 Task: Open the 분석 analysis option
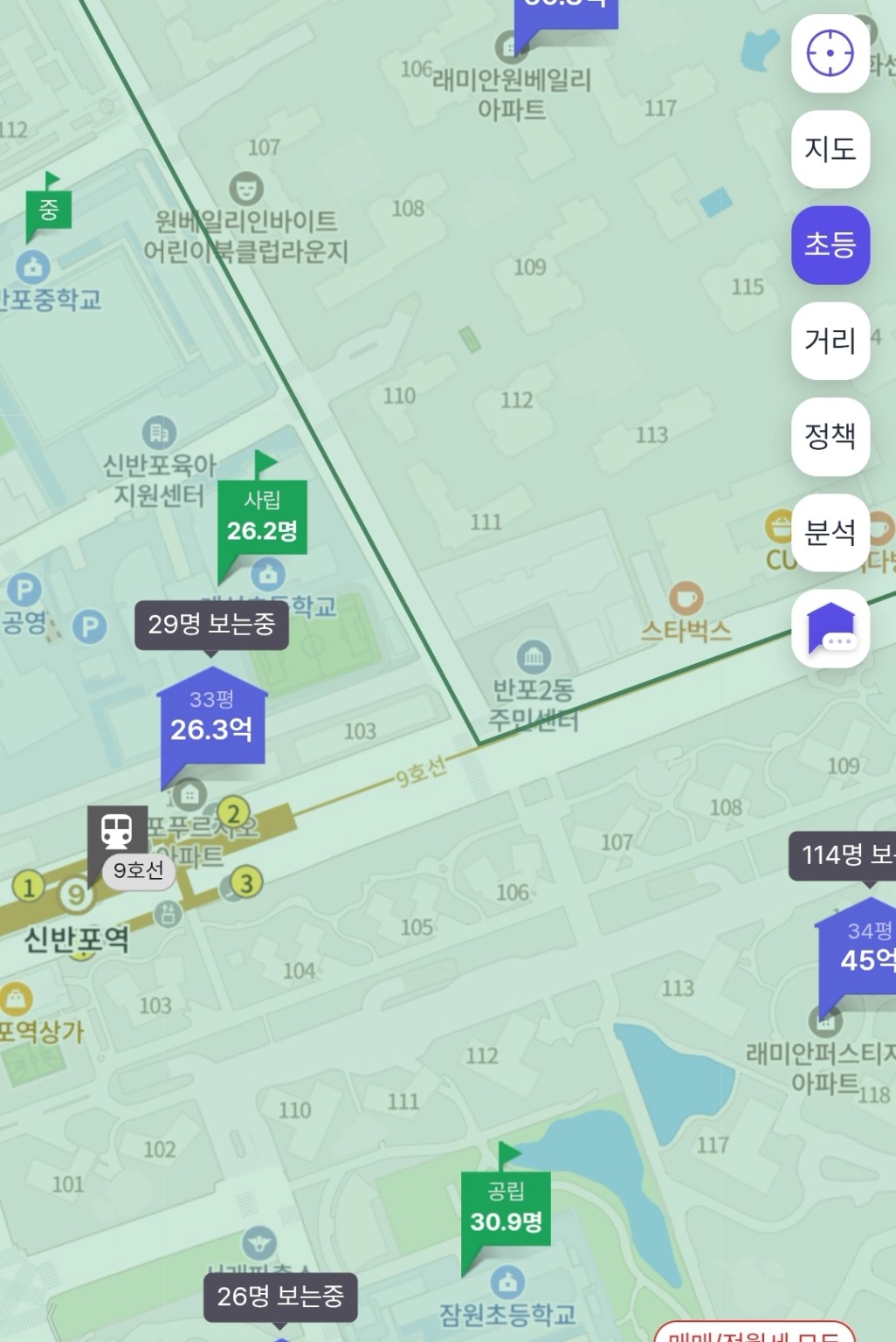[x=830, y=532]
